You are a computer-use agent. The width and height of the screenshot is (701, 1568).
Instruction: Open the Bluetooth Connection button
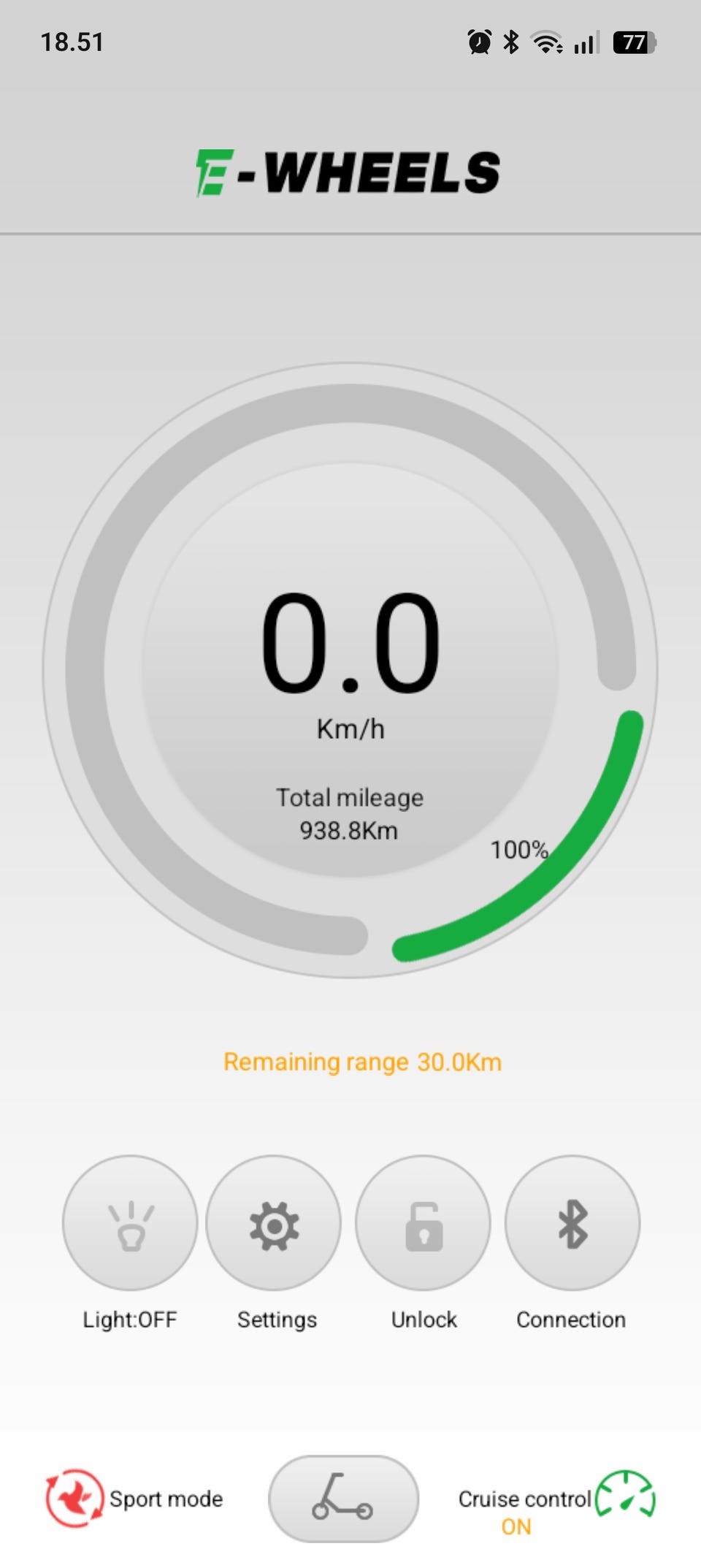[x=572, y=1222]
